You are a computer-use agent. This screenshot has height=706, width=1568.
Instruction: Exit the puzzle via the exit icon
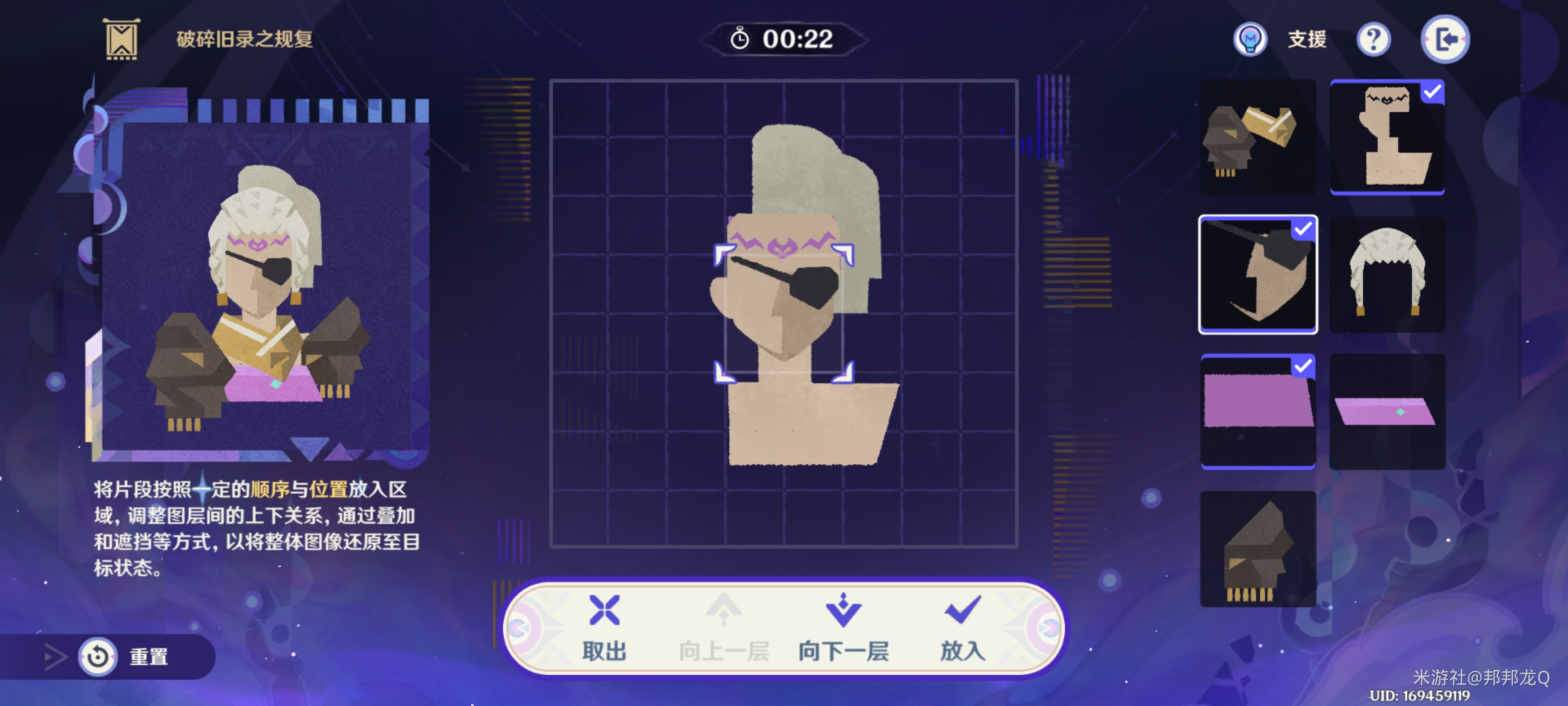[1445, 40]
